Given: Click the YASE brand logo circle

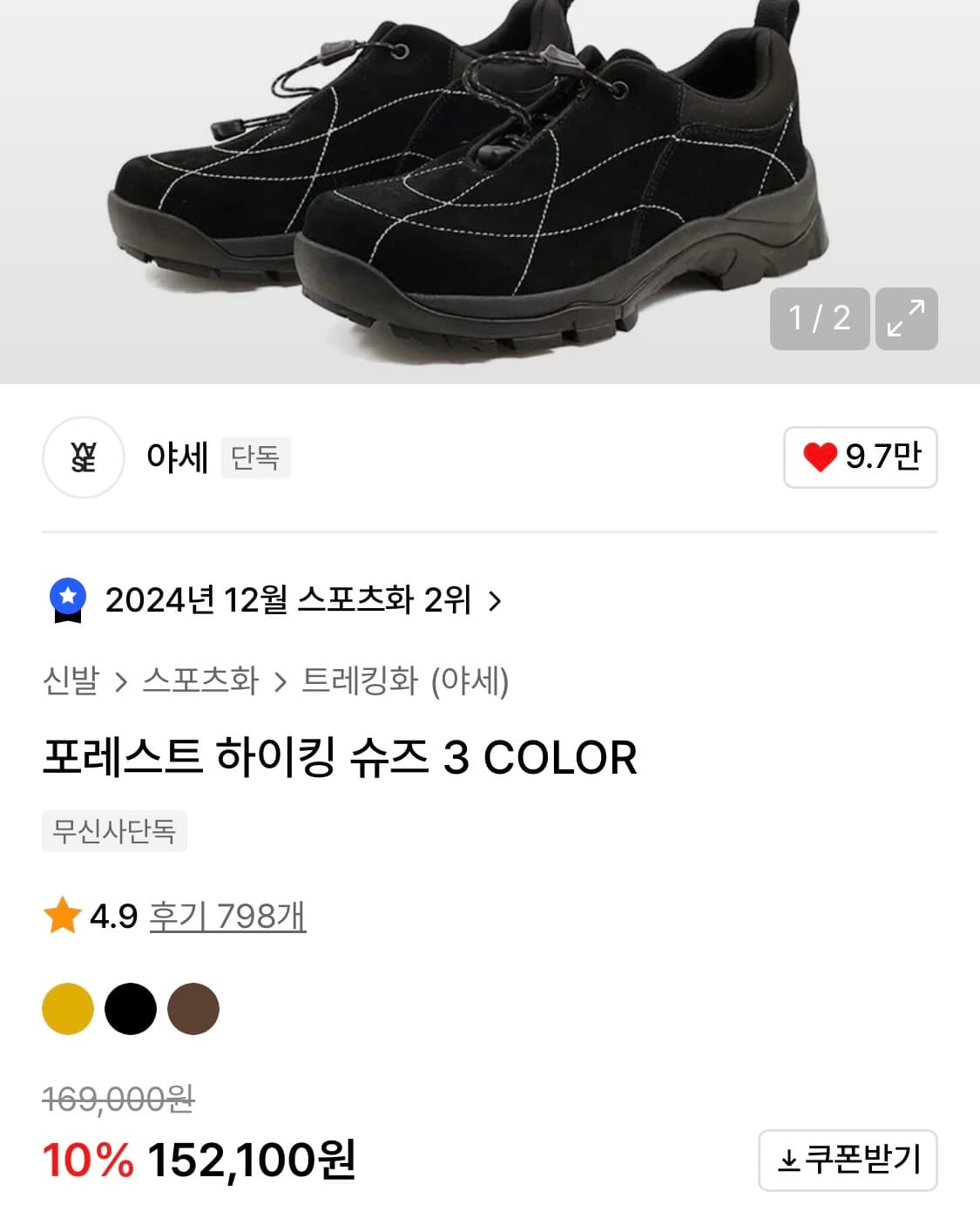Looking at the screenshot, I should coord(83,457).
